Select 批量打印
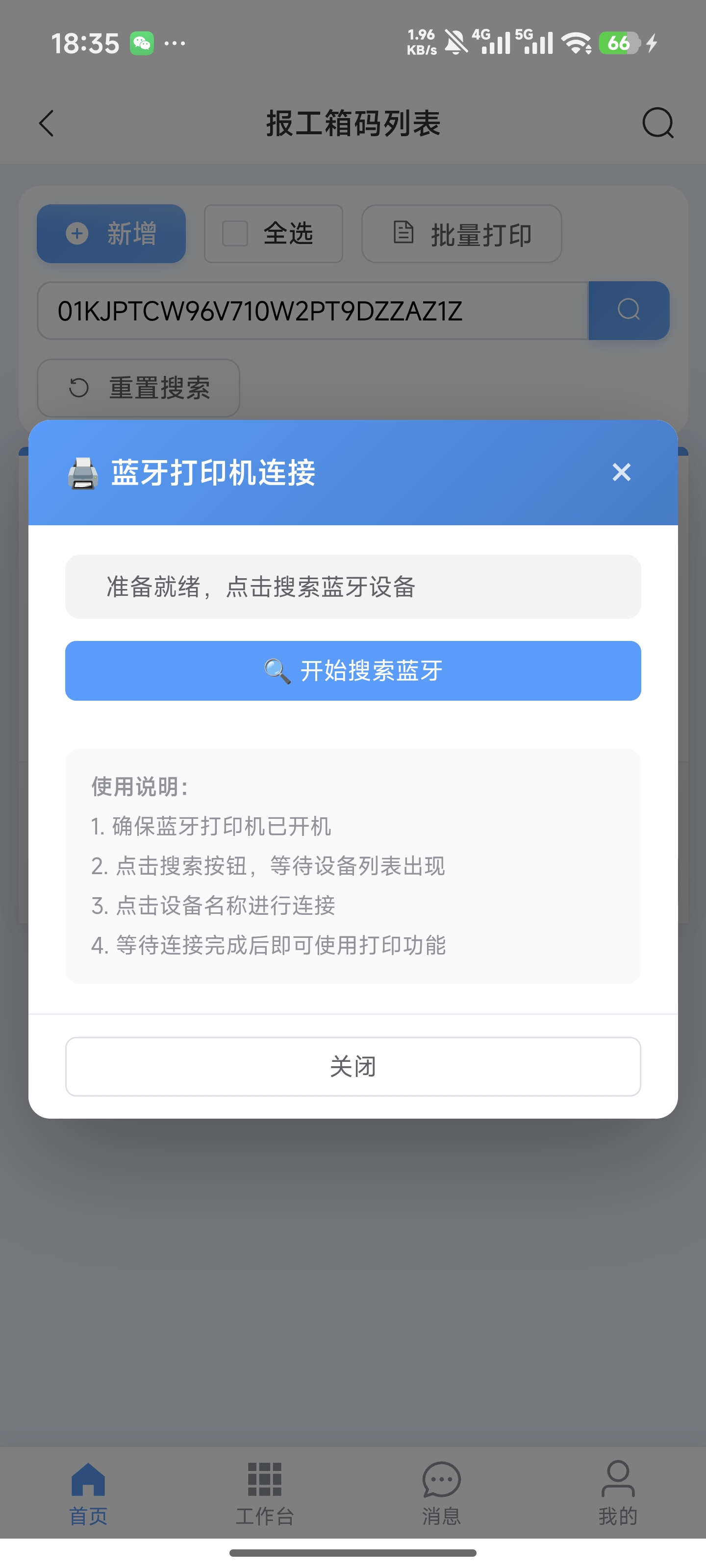This screenshot has width=706, height=1568. [x=461, y=234]
